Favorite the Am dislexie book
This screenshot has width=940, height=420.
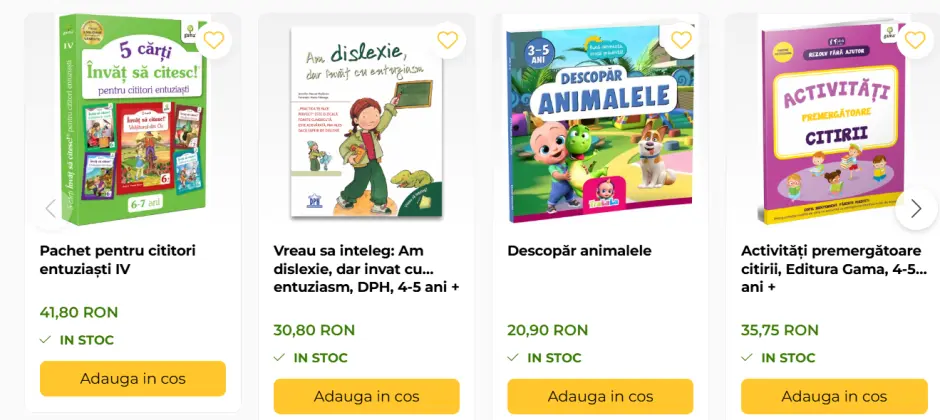(447, 40)
